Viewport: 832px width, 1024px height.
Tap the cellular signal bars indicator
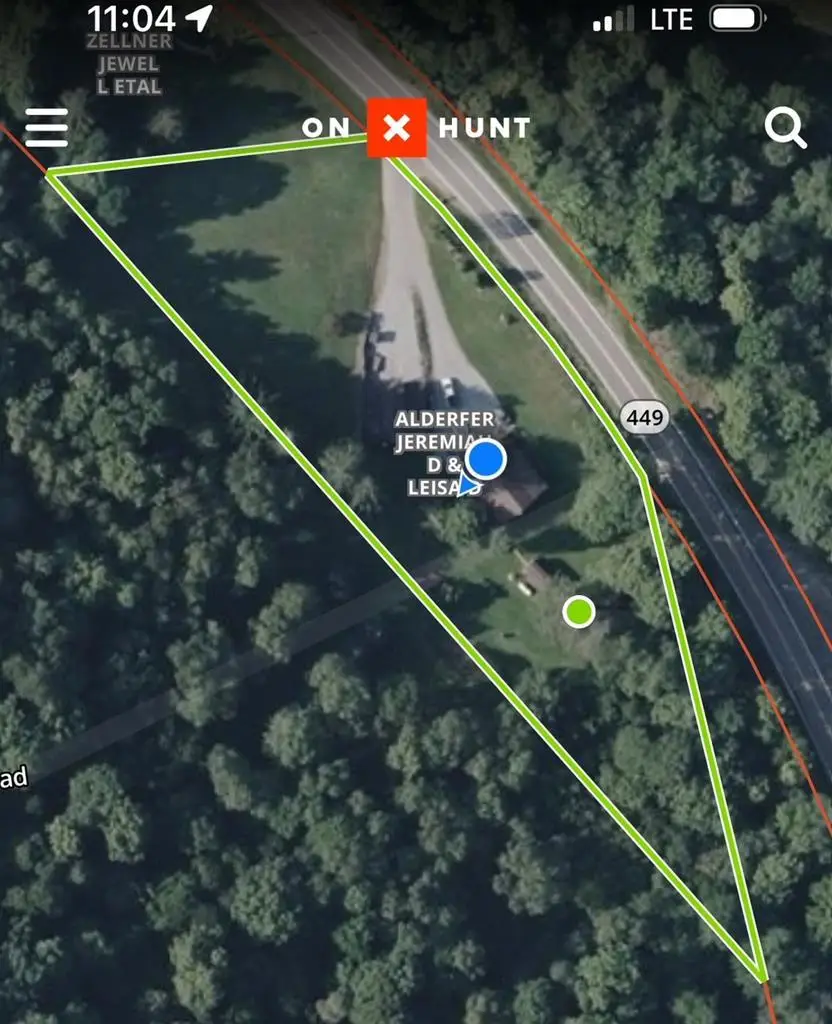coord(612,16)
